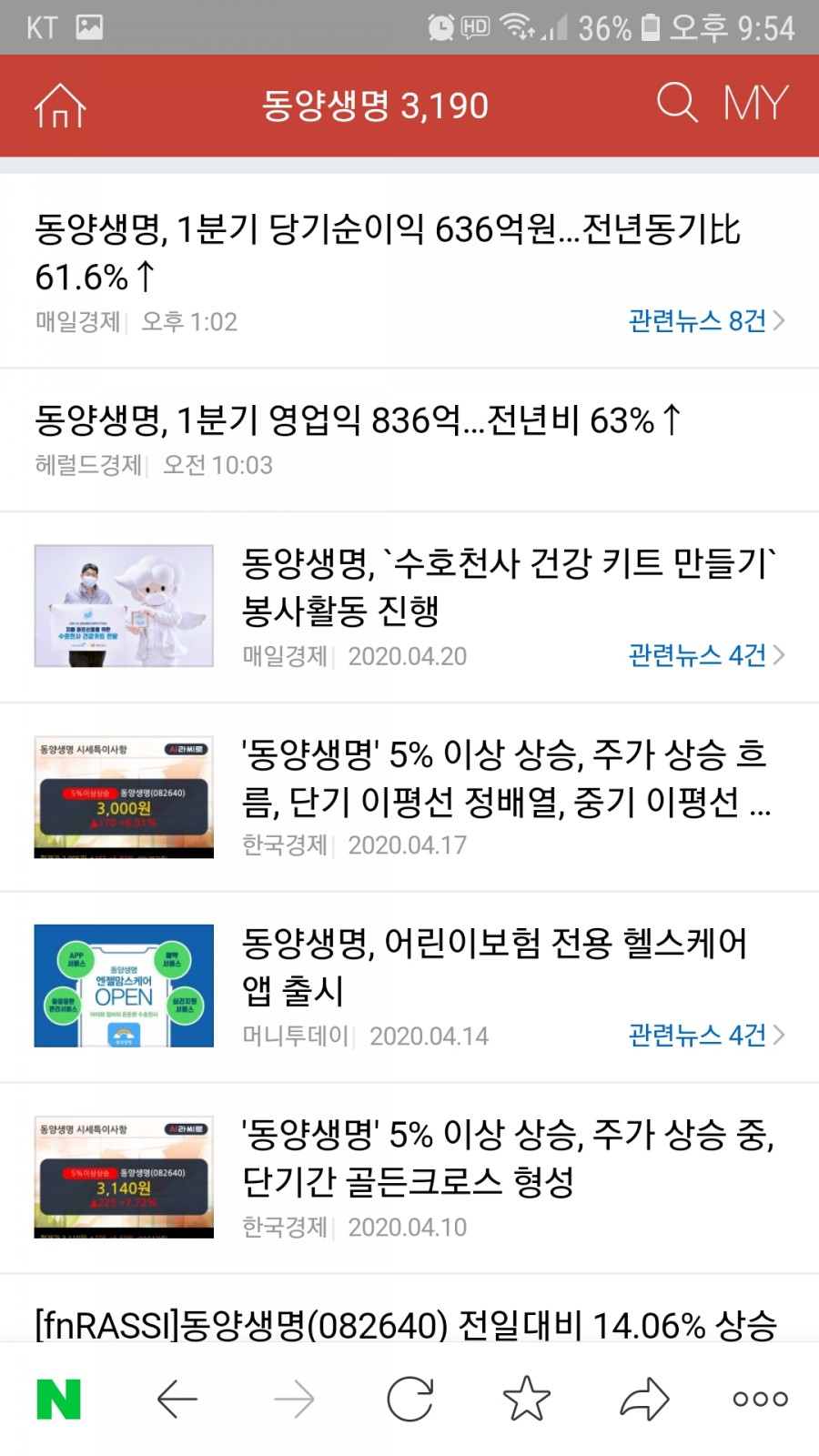Go to the home icon
819x1456 pixels.
60,106
